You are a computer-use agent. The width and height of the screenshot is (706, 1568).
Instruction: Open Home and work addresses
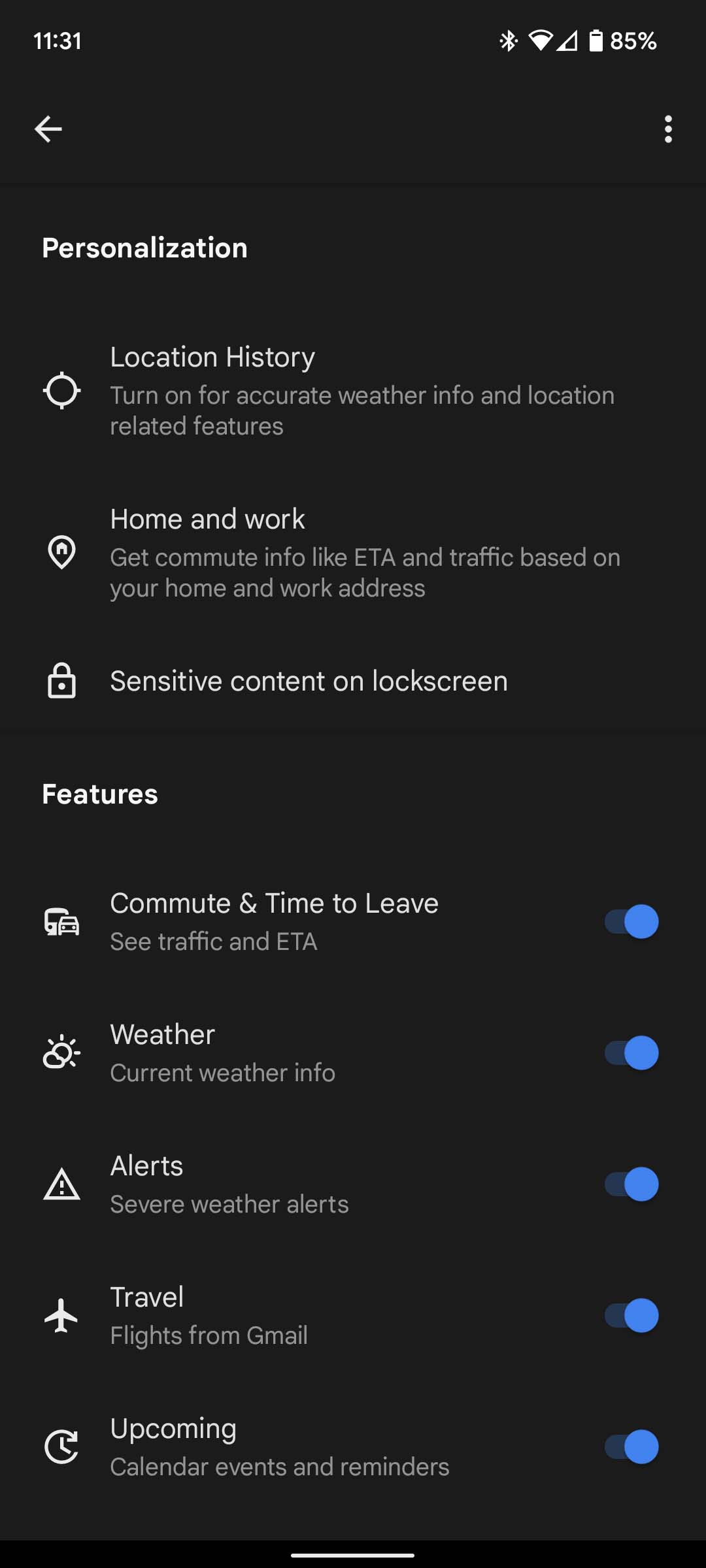pos(353,553)
